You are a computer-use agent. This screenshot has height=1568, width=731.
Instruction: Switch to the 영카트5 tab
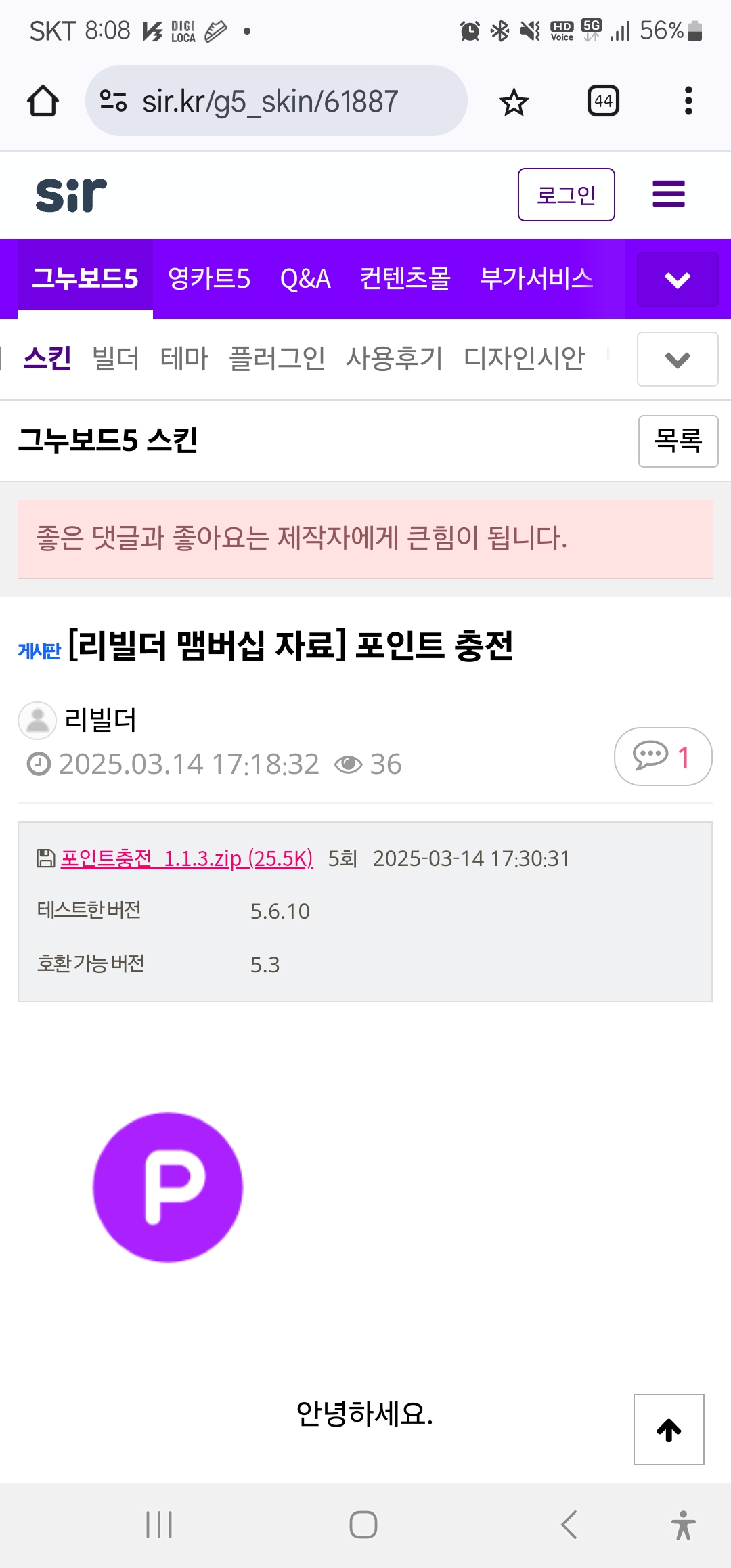pyautogui.click(x=209, y=279)
